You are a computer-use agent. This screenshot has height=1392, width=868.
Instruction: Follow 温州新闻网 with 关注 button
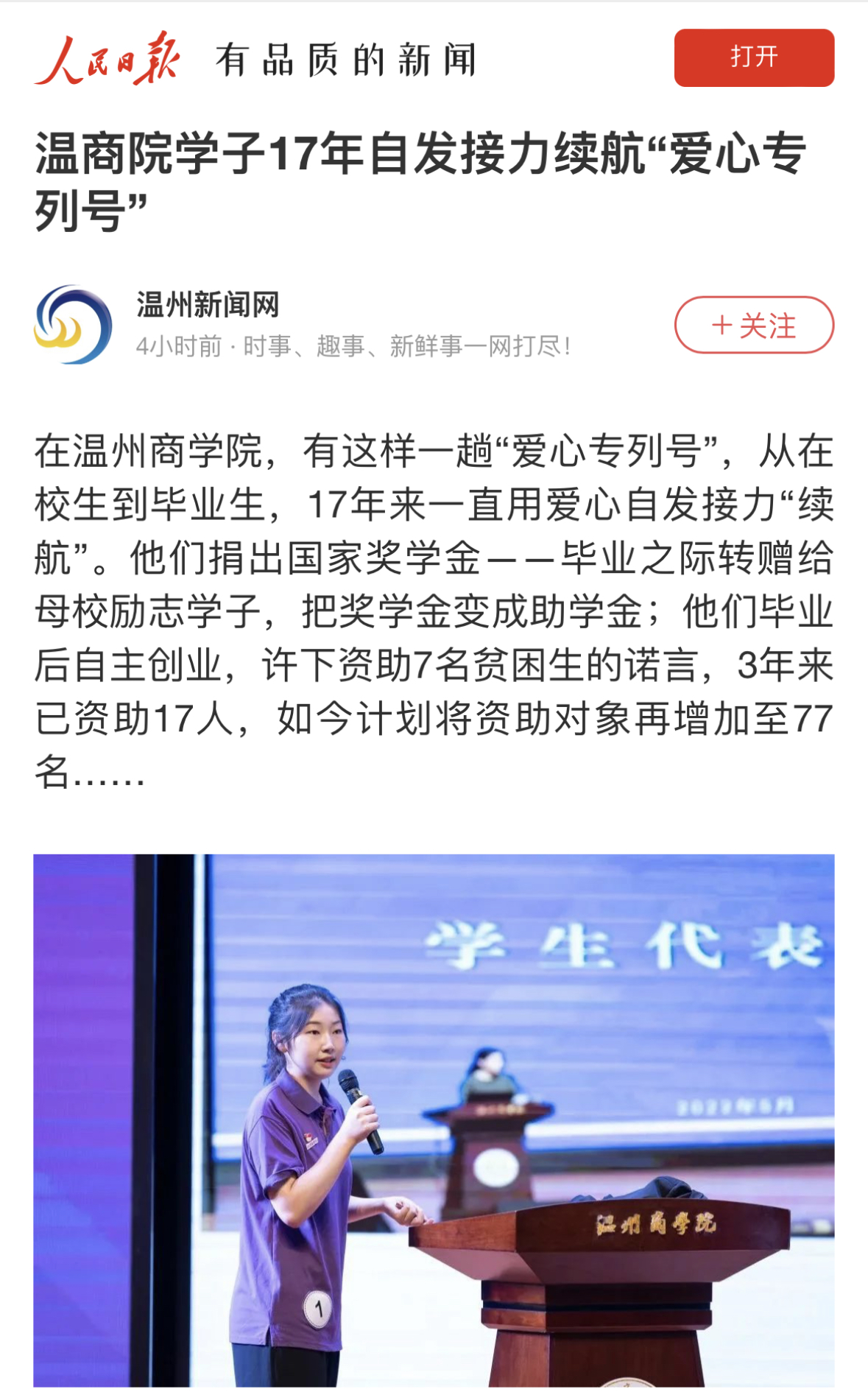(x=753, y=325)
